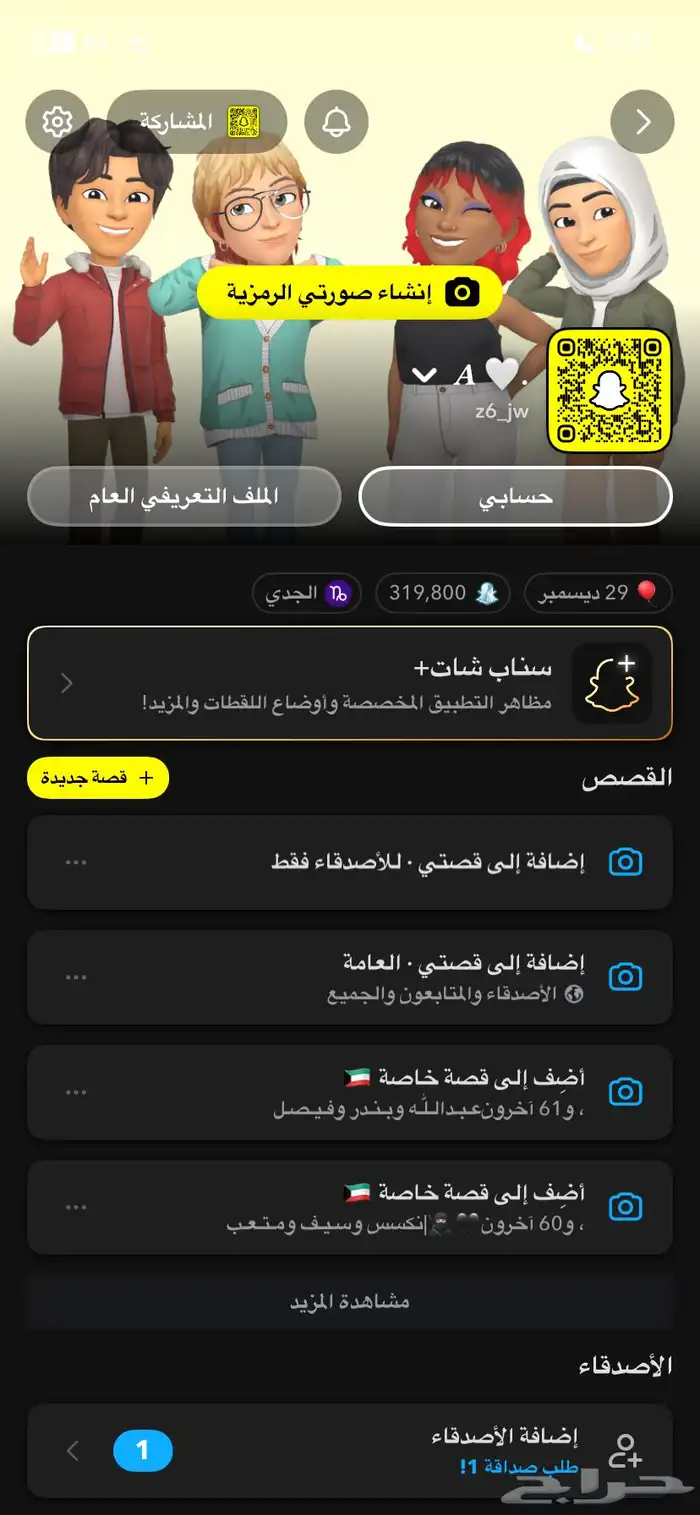This screenshot has width=700, height=1515.
Task: Open the سناب شات+ card
Action: pyautogui.click(x=350, y=682)
